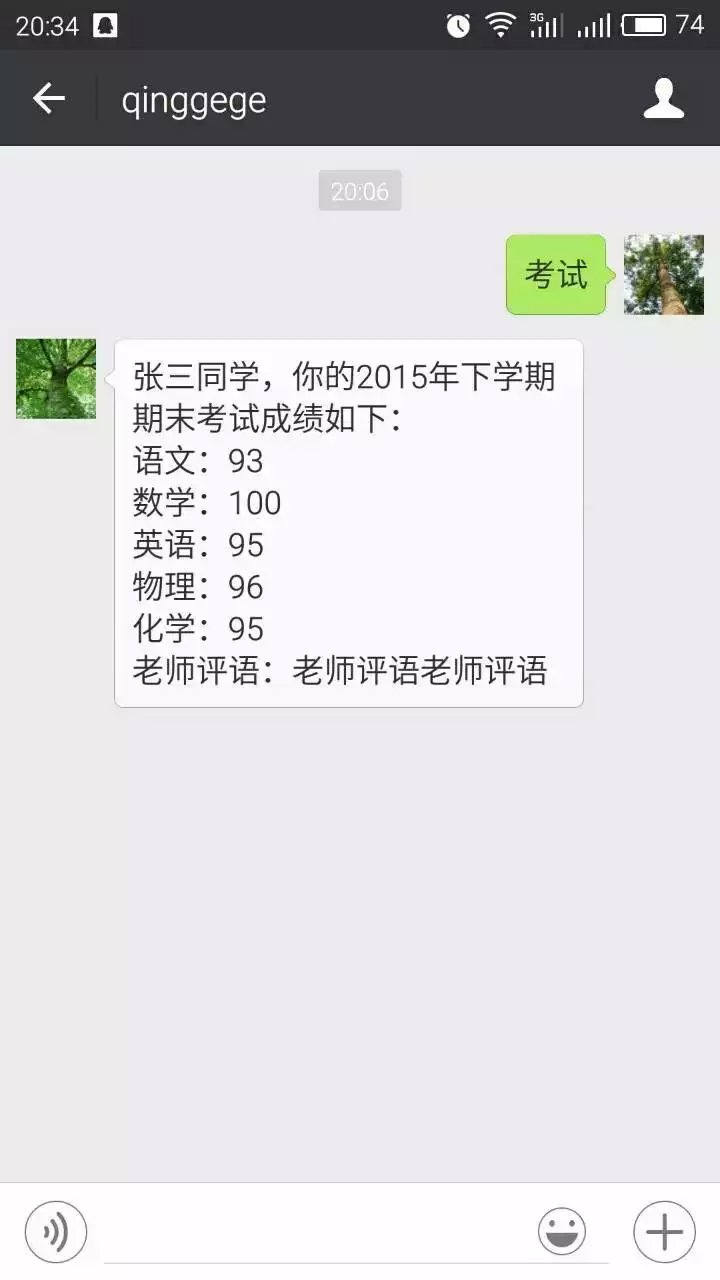View qinggege's avatar beside the exam results
The width and height of the screenshot is (720, 1280).
pyautogui.click(x=56, y=379)
